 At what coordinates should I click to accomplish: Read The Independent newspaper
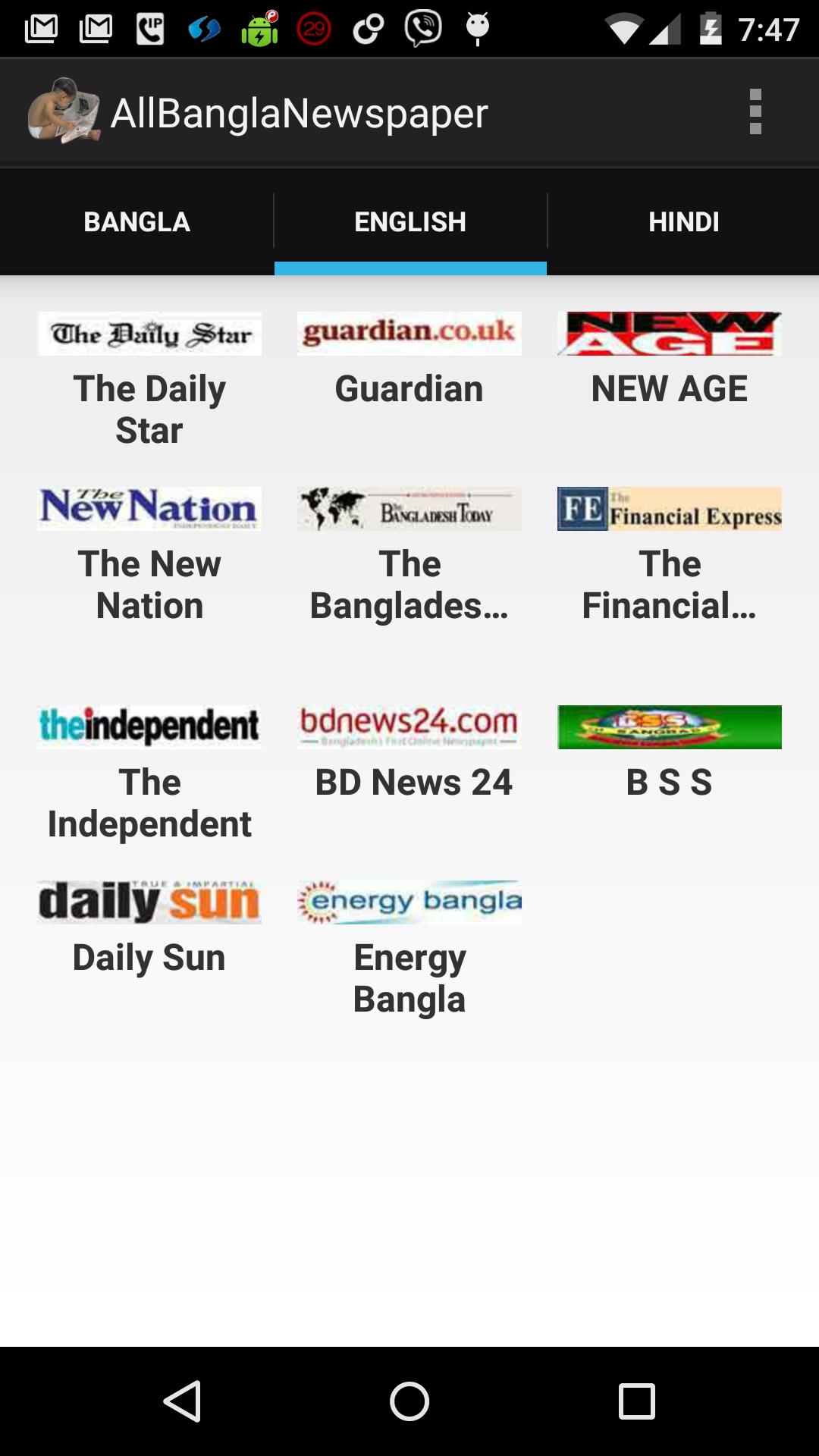pyautogui.click(x=149, y=773)
